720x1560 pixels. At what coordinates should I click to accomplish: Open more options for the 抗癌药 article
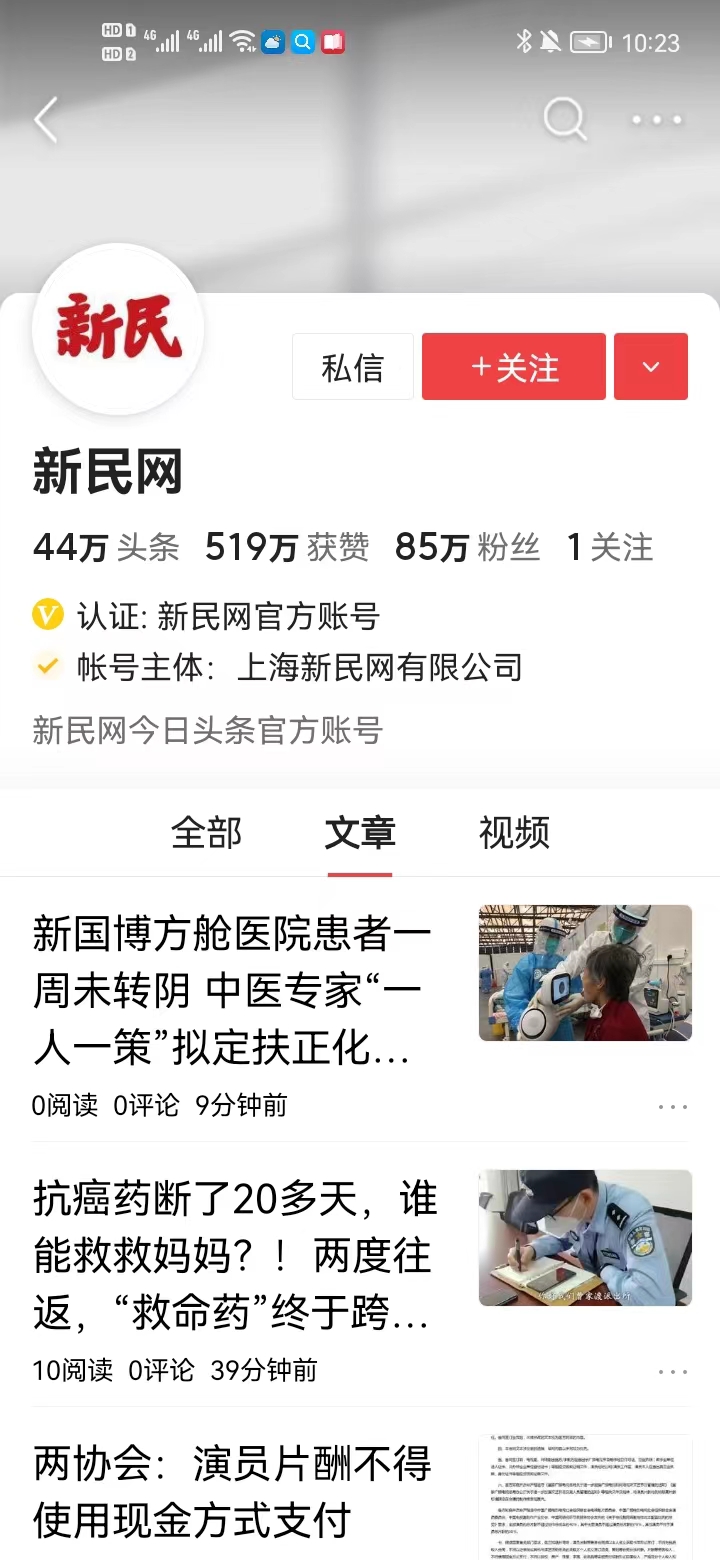673,1372
